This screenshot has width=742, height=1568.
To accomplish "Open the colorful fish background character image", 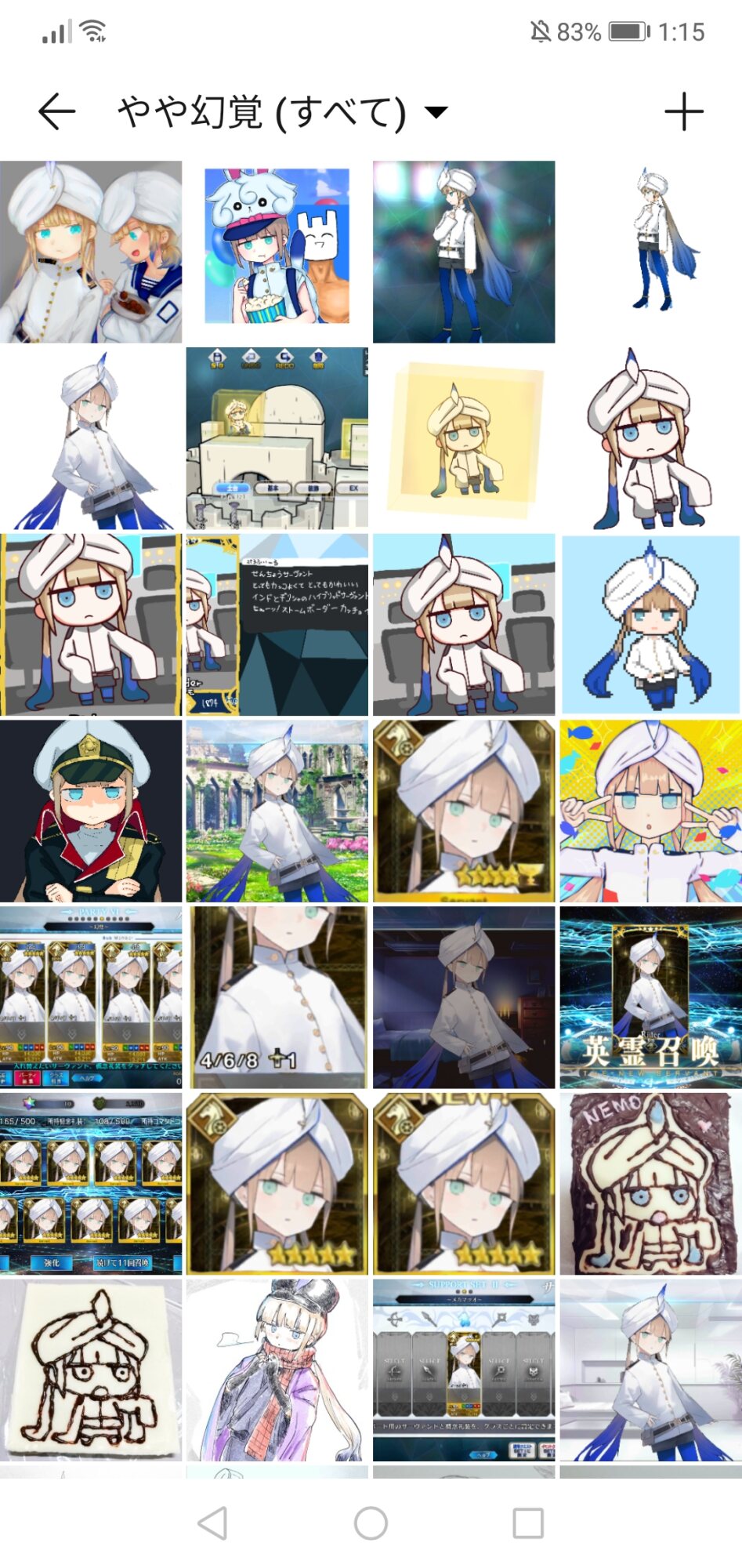I will [x=650, y=811].
